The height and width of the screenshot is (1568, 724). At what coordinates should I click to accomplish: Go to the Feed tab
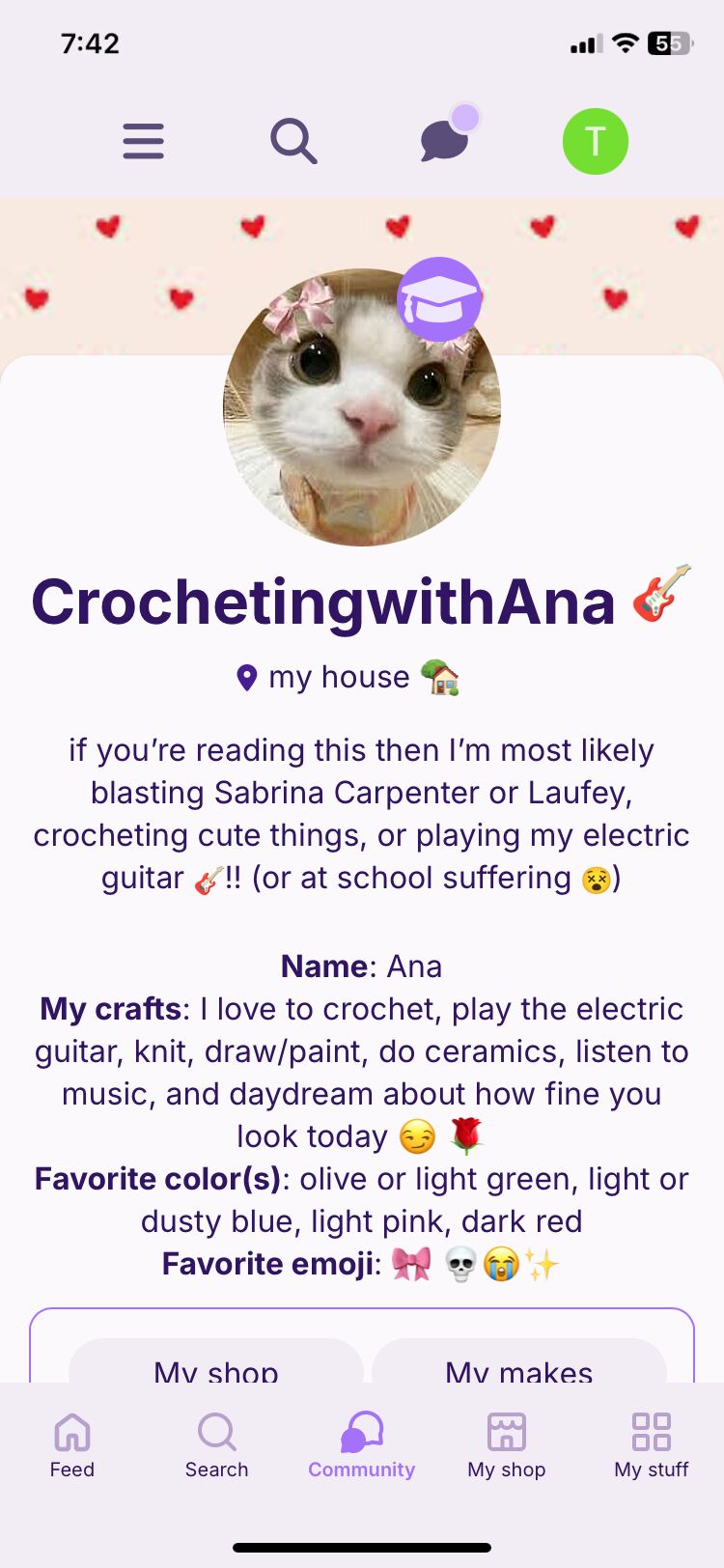click(72, 1444)
